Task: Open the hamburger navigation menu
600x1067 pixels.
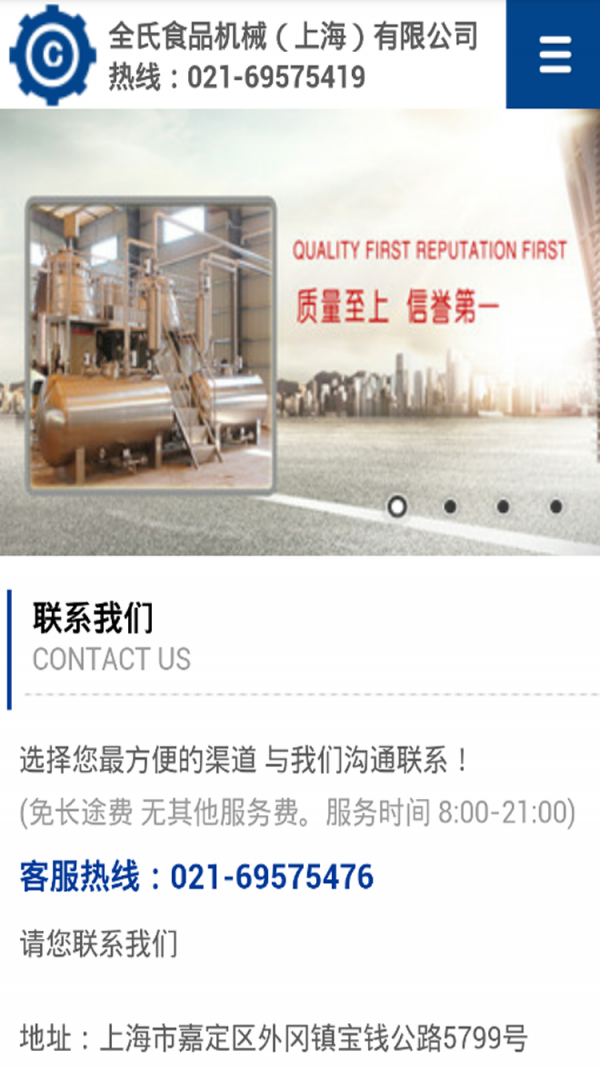Action: click(554, 54)
